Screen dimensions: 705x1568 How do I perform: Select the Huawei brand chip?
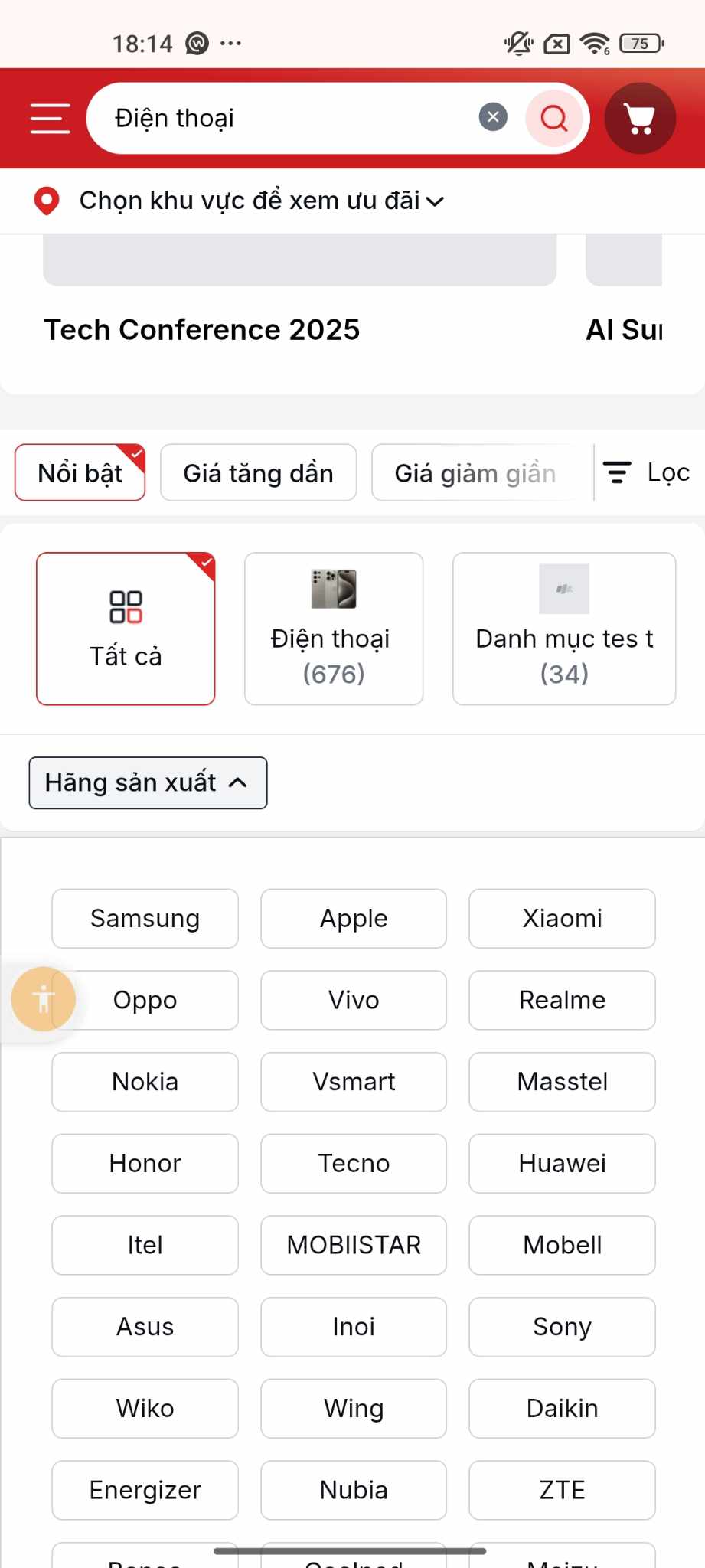(x=562, y=1164)
